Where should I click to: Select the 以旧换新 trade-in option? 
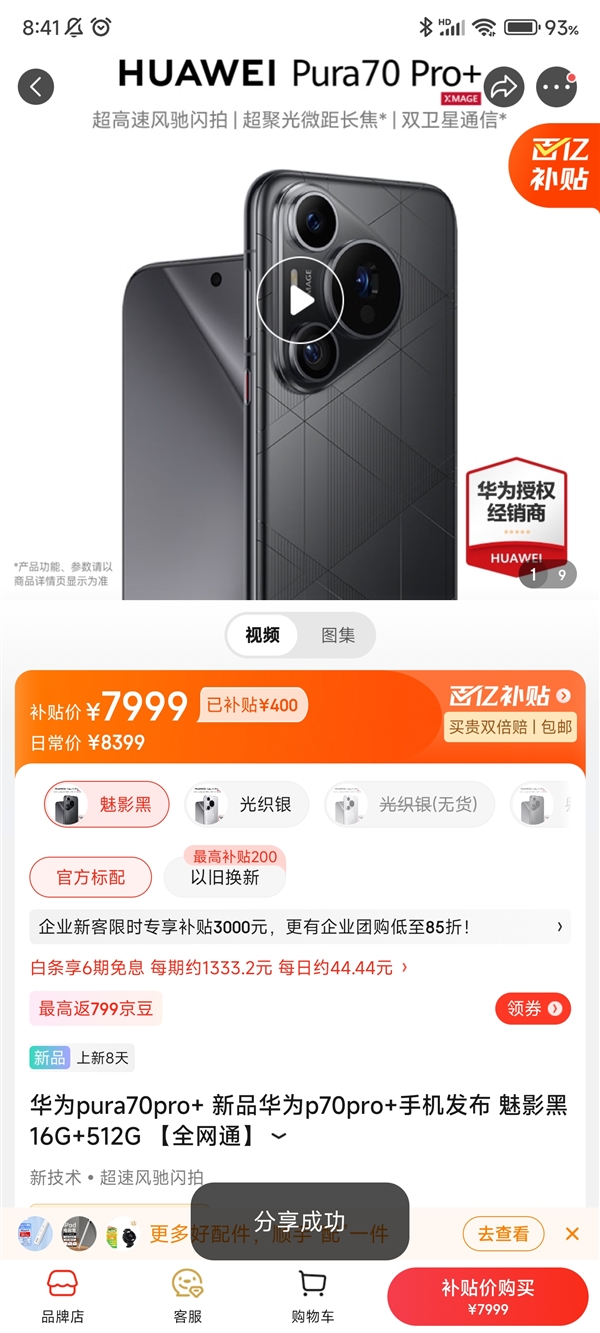tap(225, 877)
